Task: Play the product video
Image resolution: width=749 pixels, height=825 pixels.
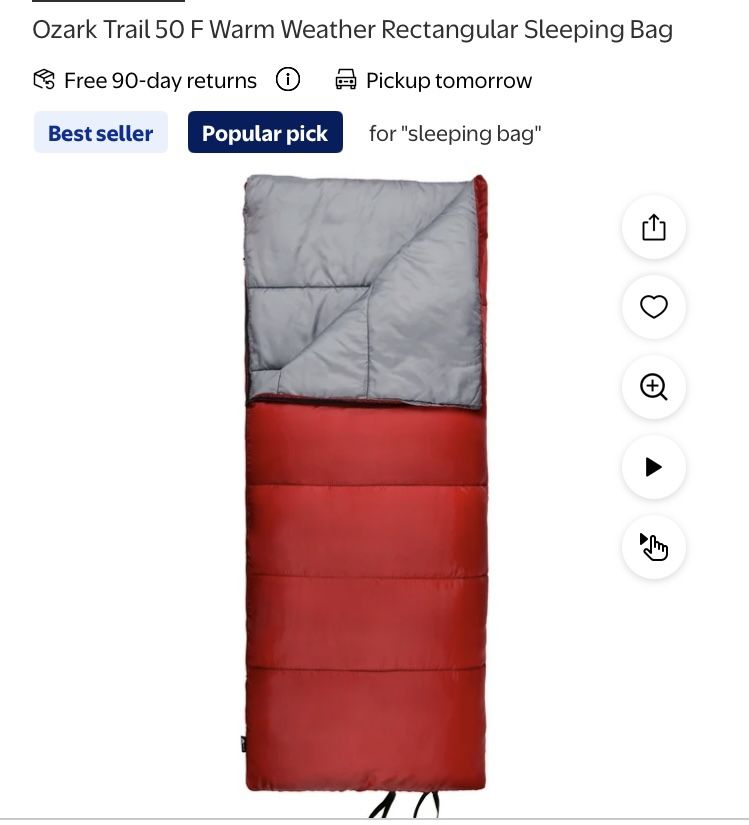Action: (653, 467)
